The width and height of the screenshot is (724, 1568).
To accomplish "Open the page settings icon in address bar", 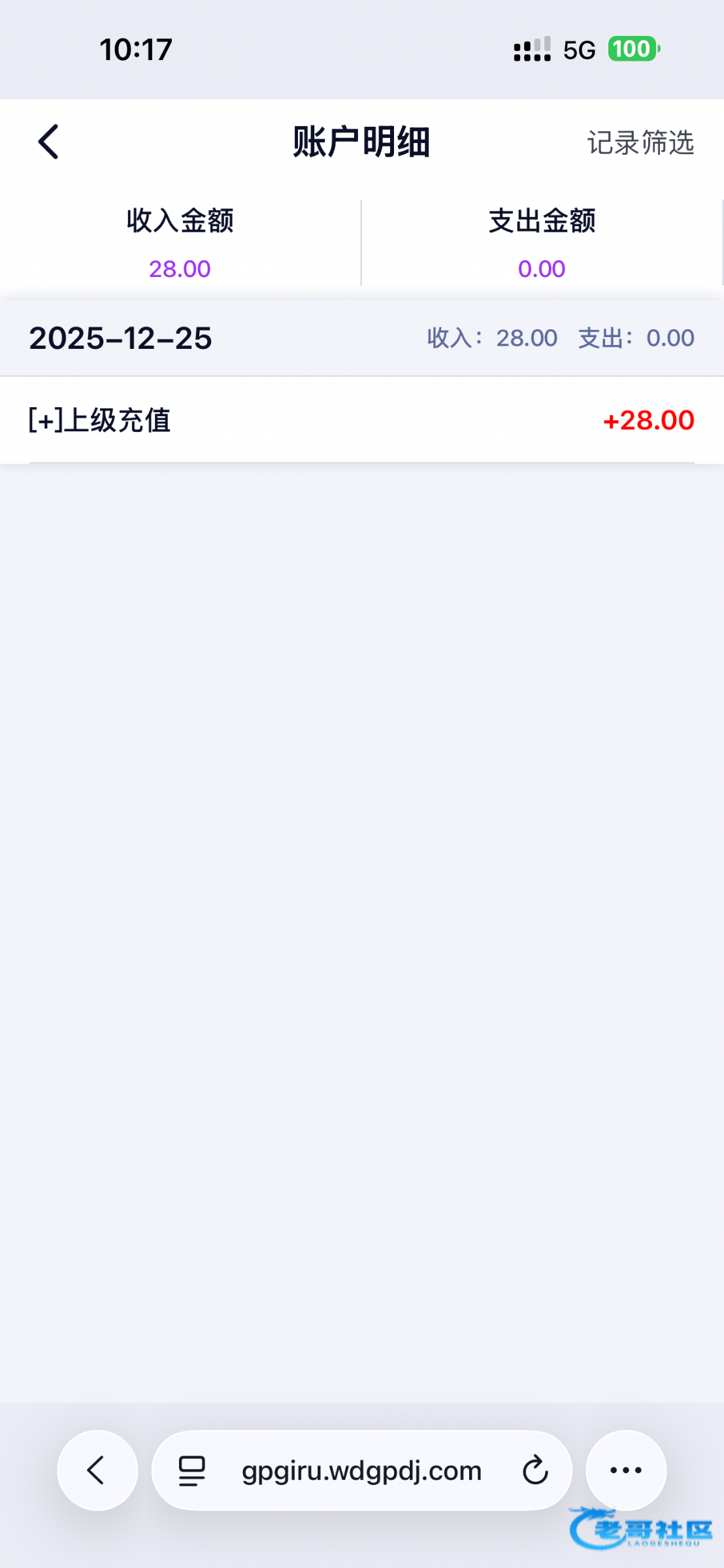I will pos(192,1471).
